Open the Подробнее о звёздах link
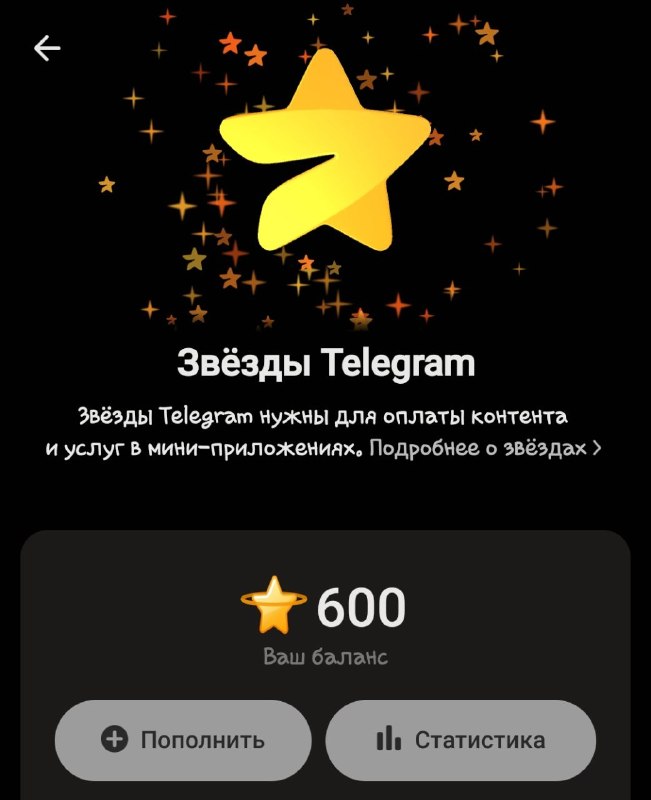The width and height of the screenshot is (651, 800). pos(485,448)
